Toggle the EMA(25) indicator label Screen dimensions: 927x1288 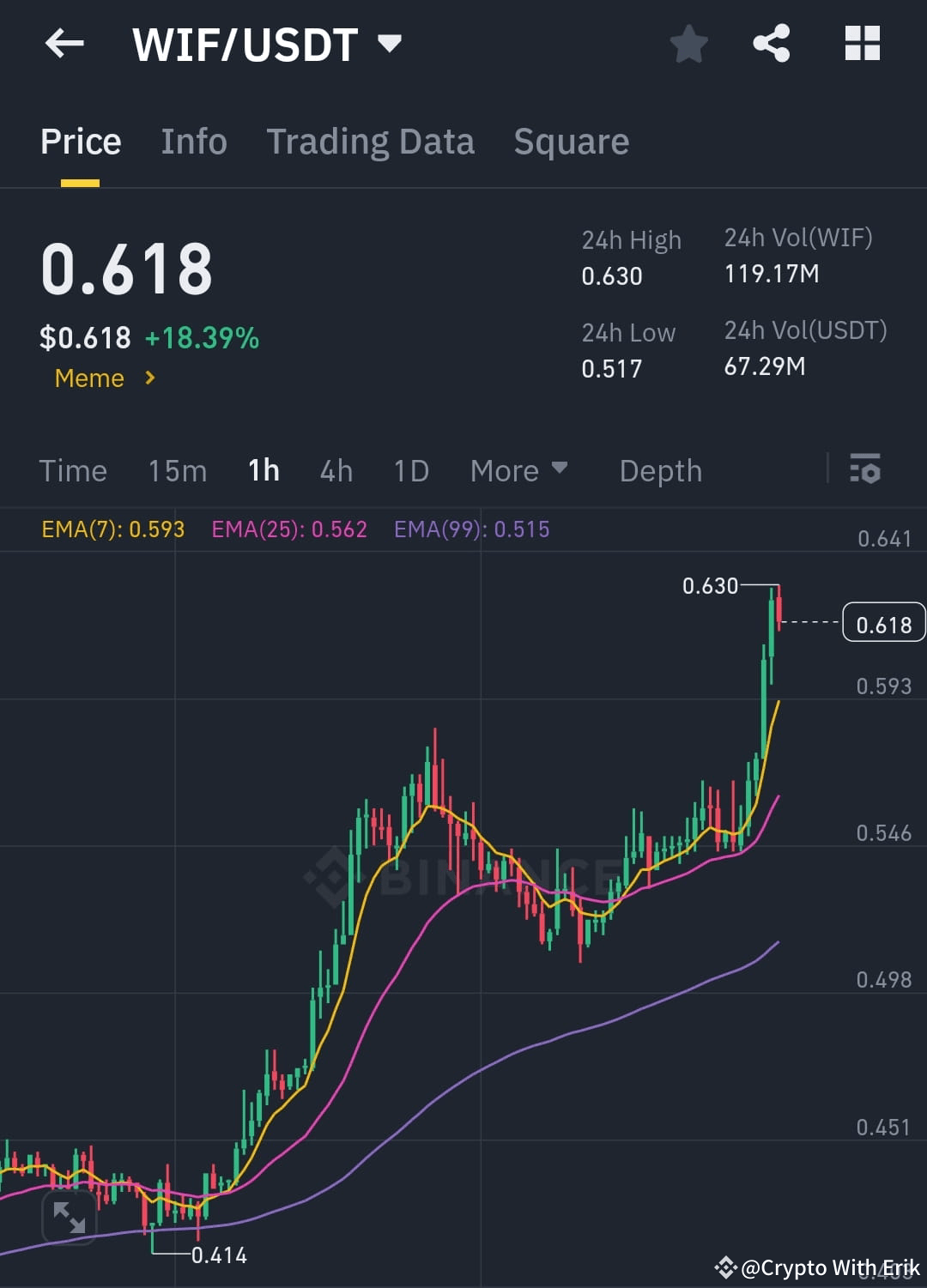tap(288, 529)
